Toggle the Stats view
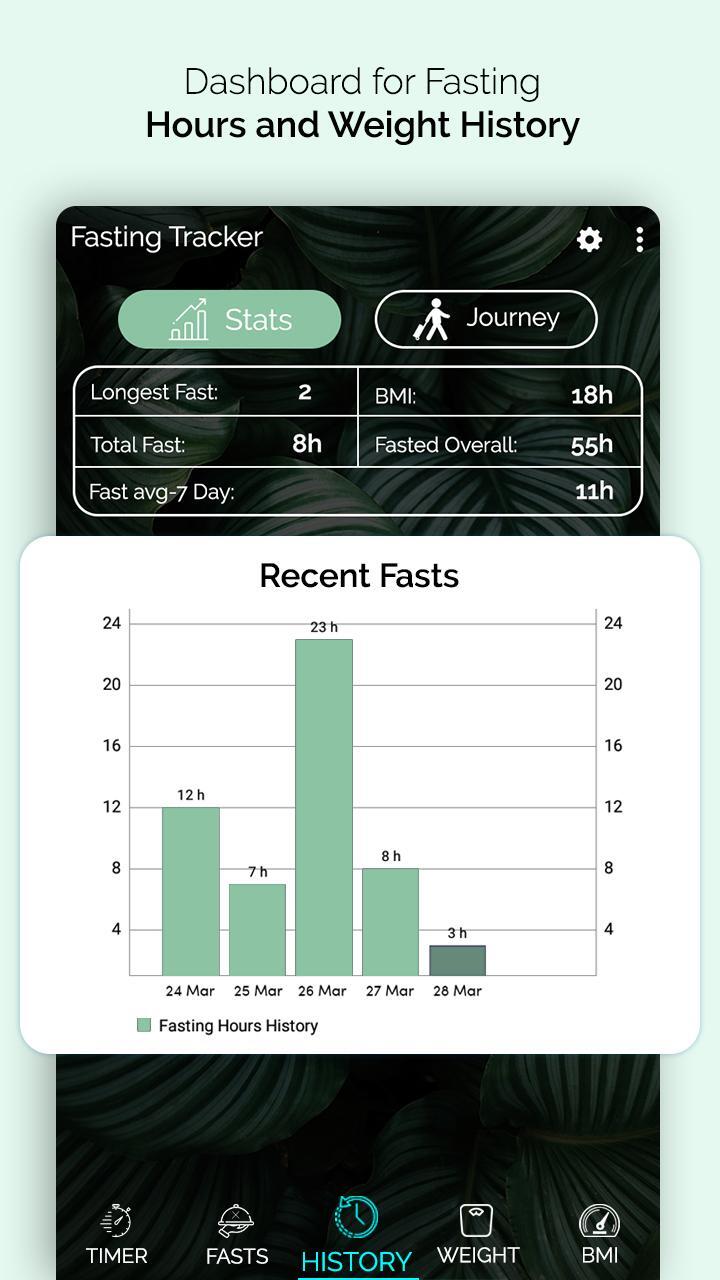 [x=229, y=318]
